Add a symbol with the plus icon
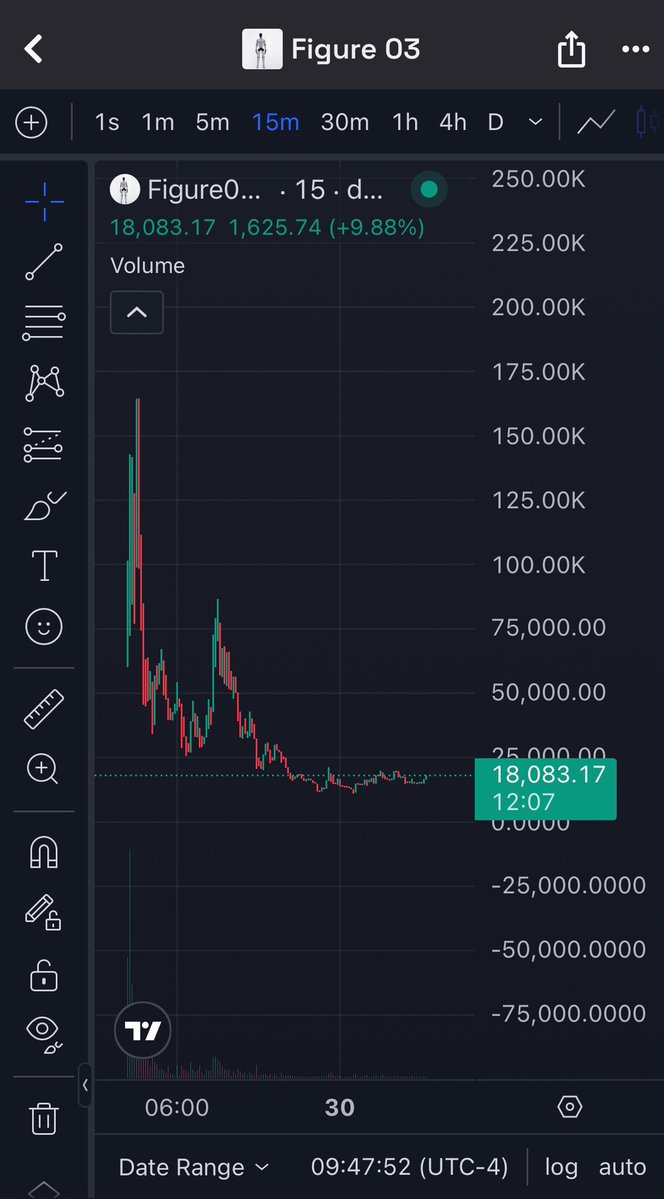Viewport: 664px width, 1199px height. point(31,122)
